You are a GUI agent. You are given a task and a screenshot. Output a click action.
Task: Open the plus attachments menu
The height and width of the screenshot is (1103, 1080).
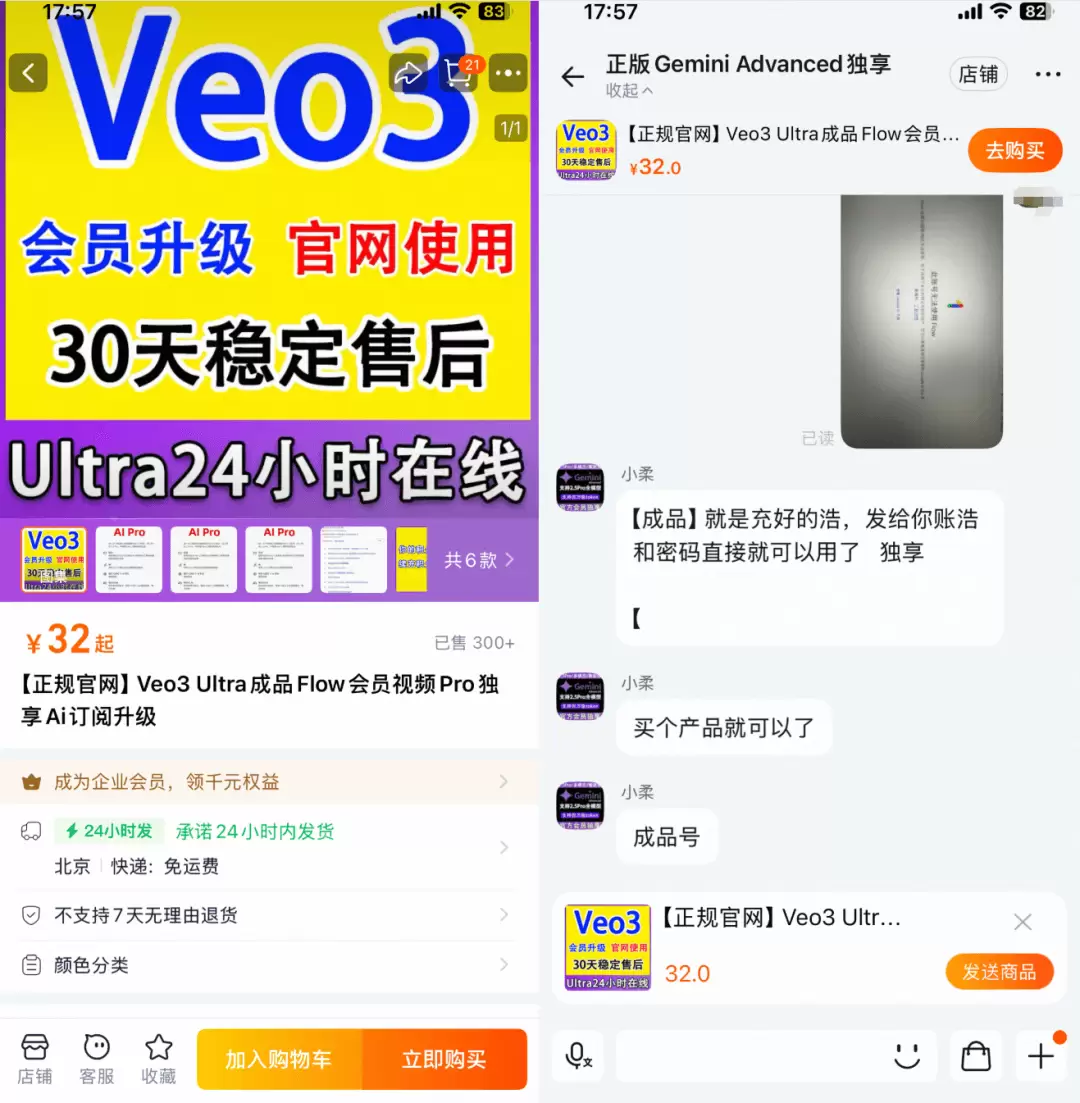coord(1041,1056)
